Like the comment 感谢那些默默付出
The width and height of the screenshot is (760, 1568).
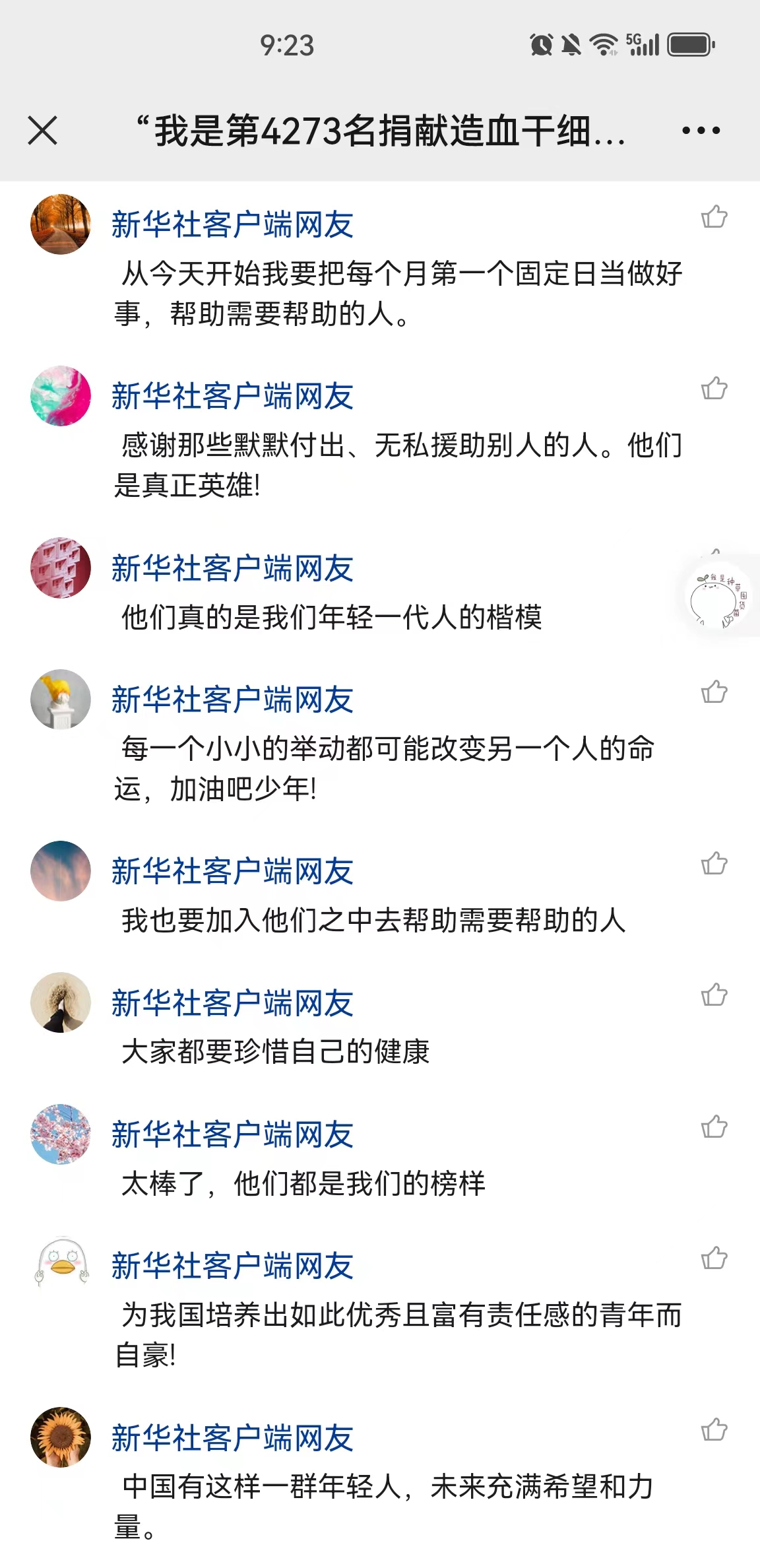[714, 388]
